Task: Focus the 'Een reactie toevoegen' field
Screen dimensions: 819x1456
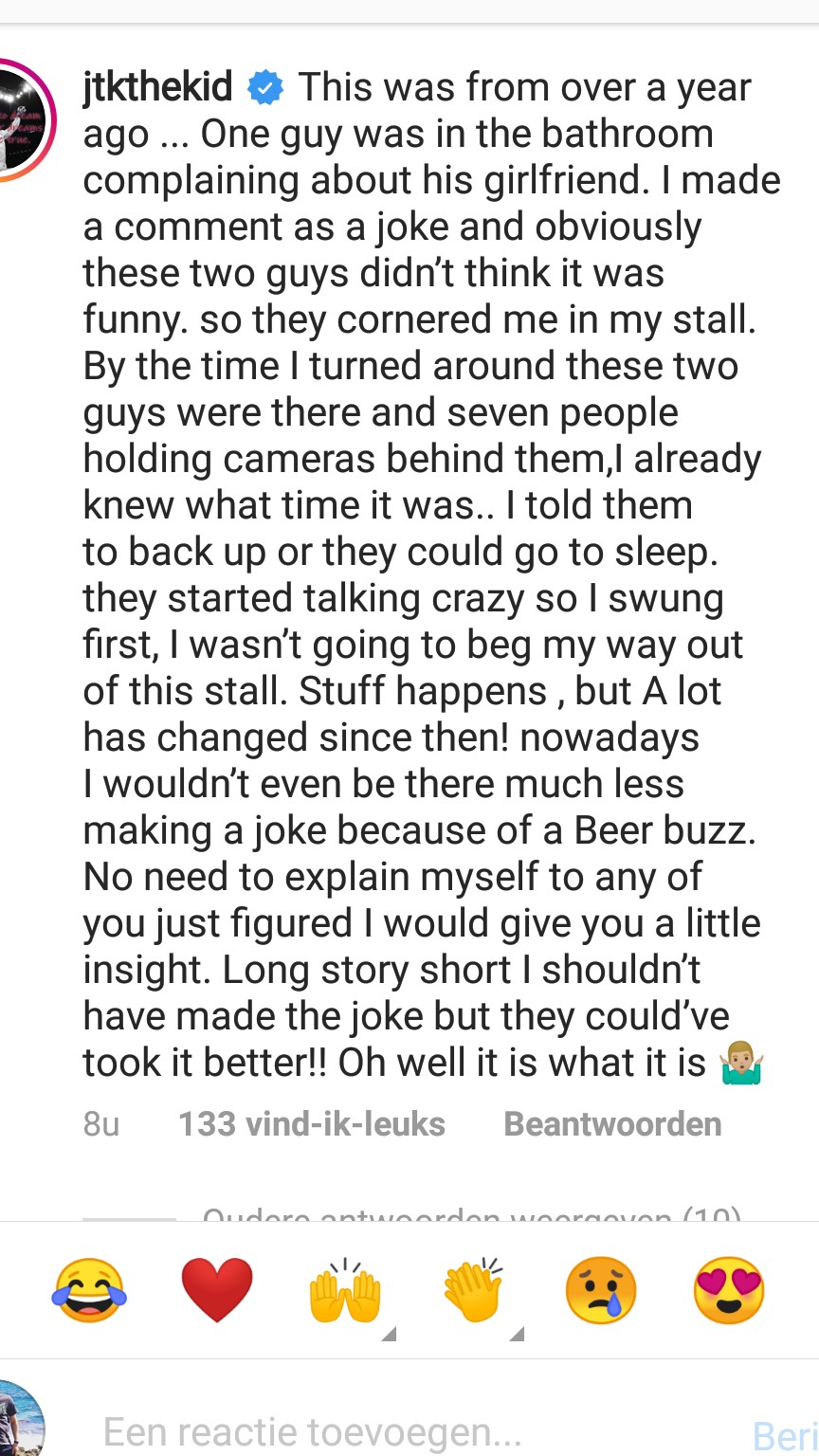Action: [x=313, y=1431]
